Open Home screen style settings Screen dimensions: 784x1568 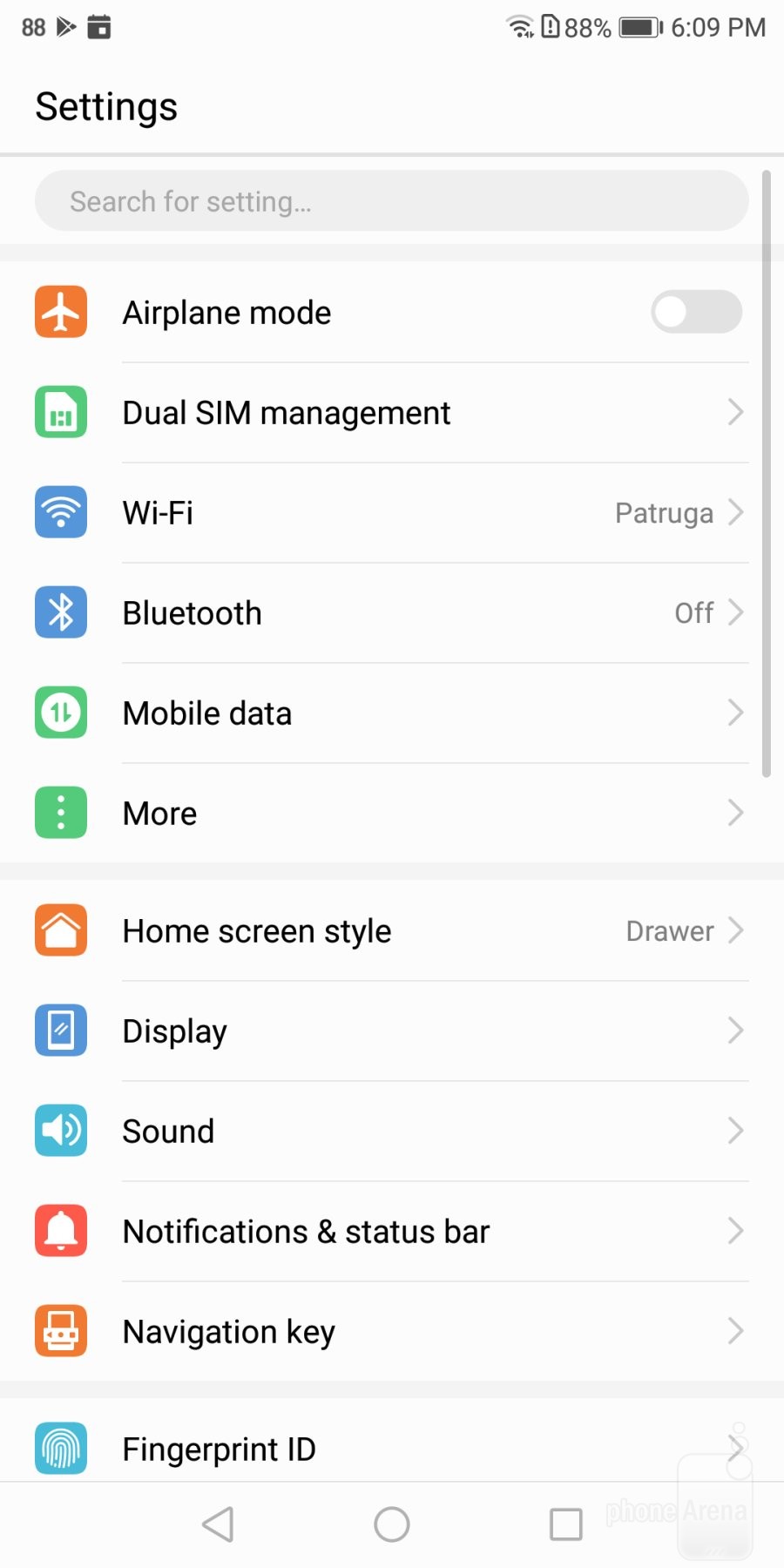tap(392, 931)
